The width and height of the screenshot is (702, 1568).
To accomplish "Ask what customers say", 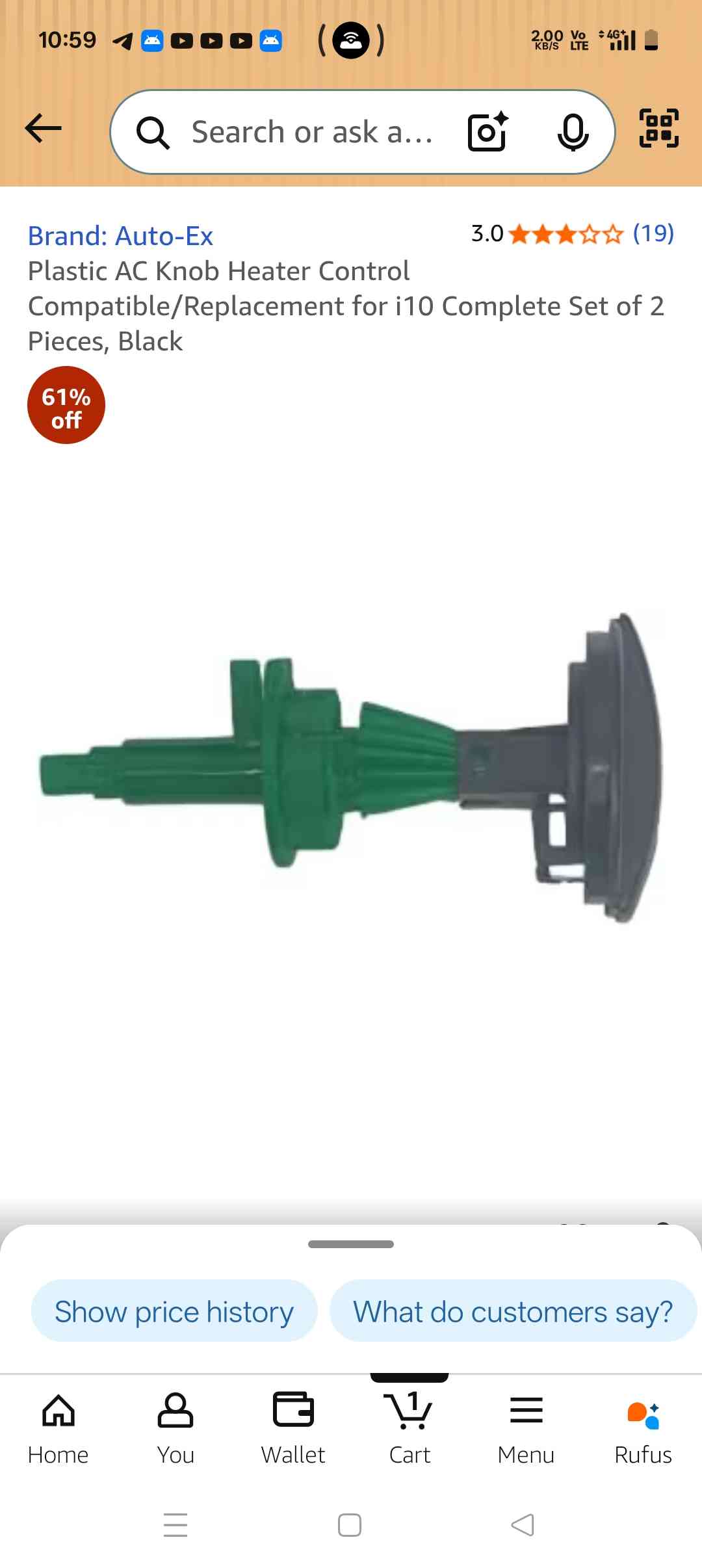I will [x=513, y=1311].
